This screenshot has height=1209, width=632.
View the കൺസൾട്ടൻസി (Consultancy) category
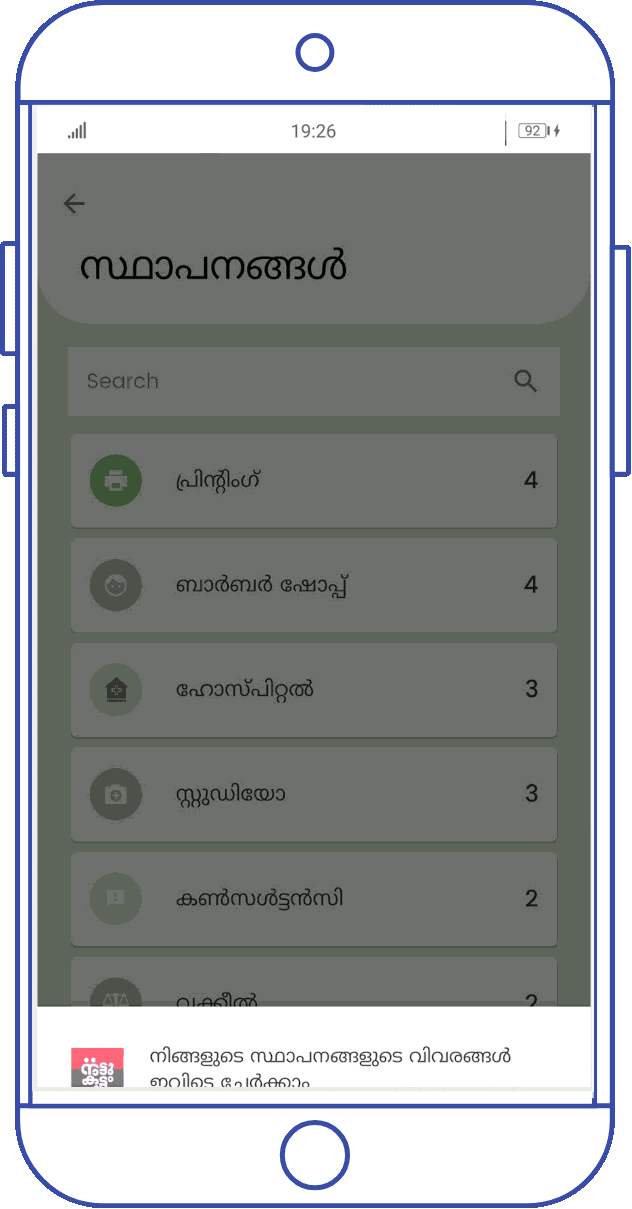(313, 898)
